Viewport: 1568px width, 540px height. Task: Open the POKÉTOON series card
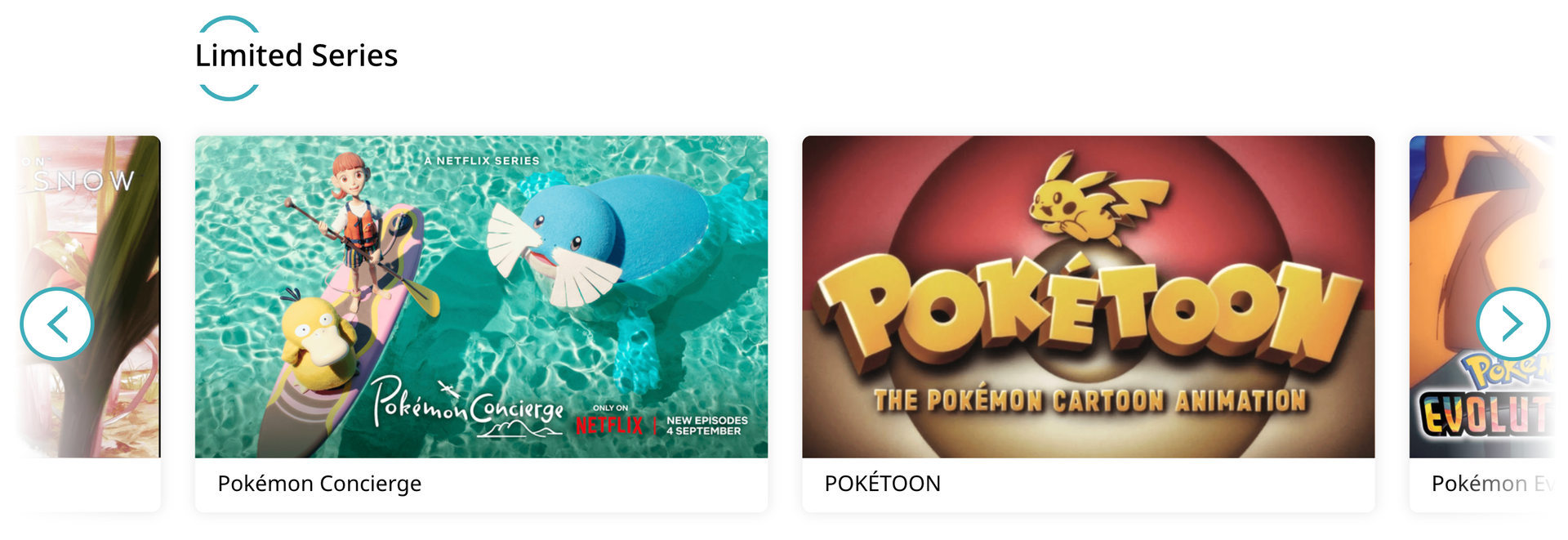pyautogui.click(x=1088, y=297)
